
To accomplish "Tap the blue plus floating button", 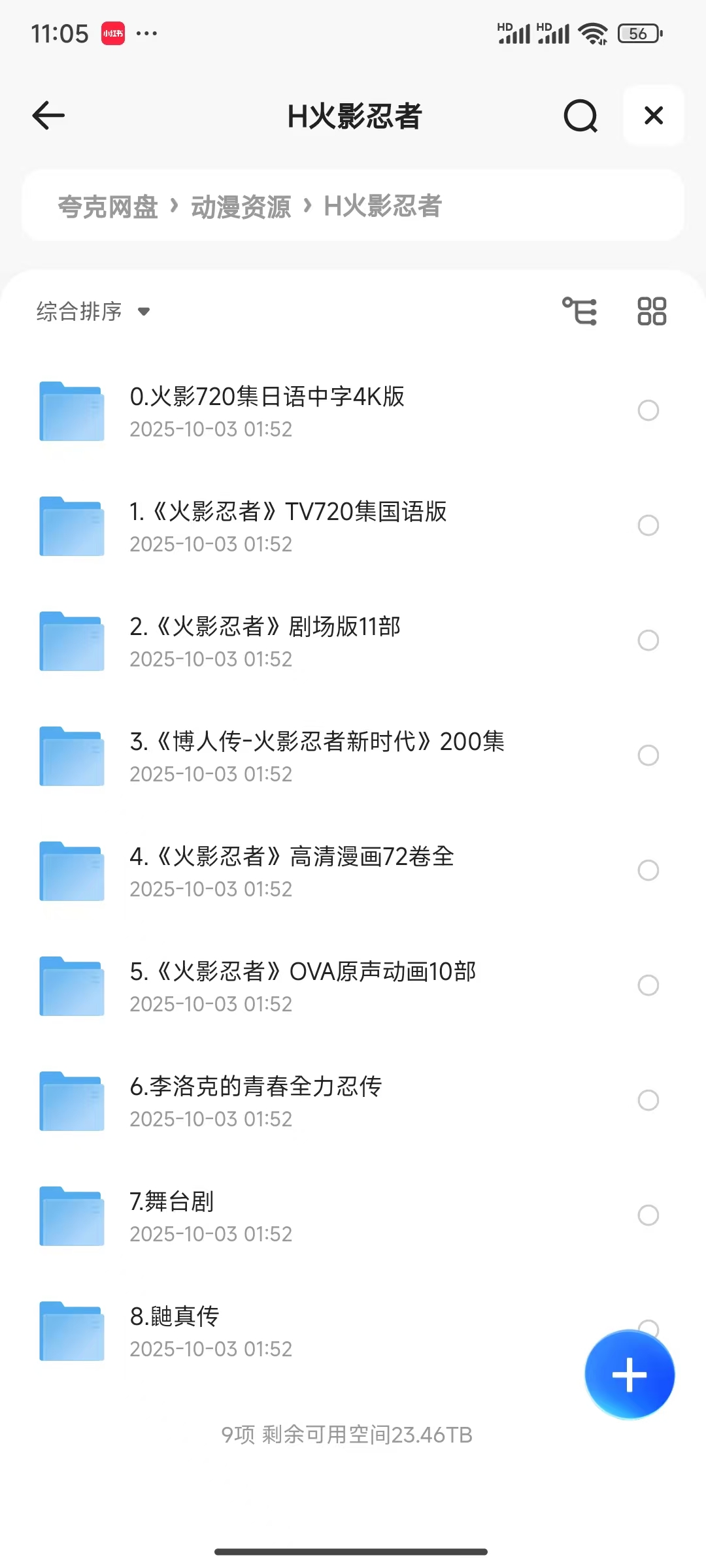I will pyautogui.click(x=630, y=1375).
